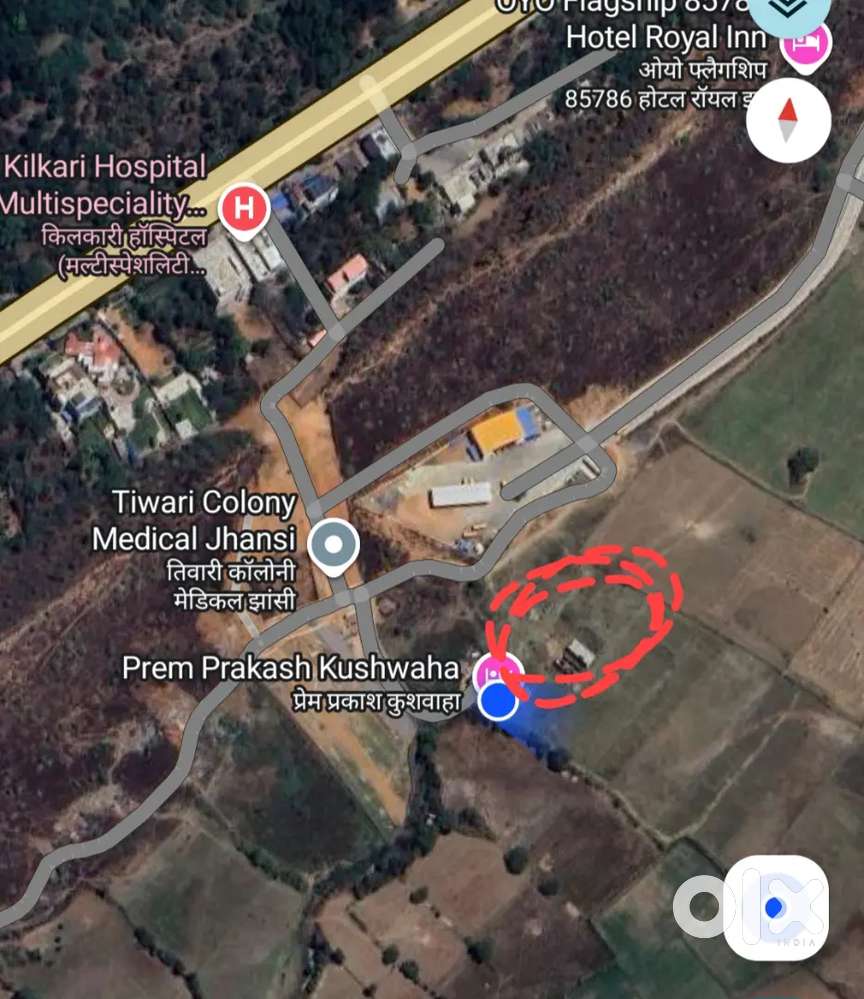Select the Hotel Royal Inn label
The image size is (864, 999).
point(665,38)
